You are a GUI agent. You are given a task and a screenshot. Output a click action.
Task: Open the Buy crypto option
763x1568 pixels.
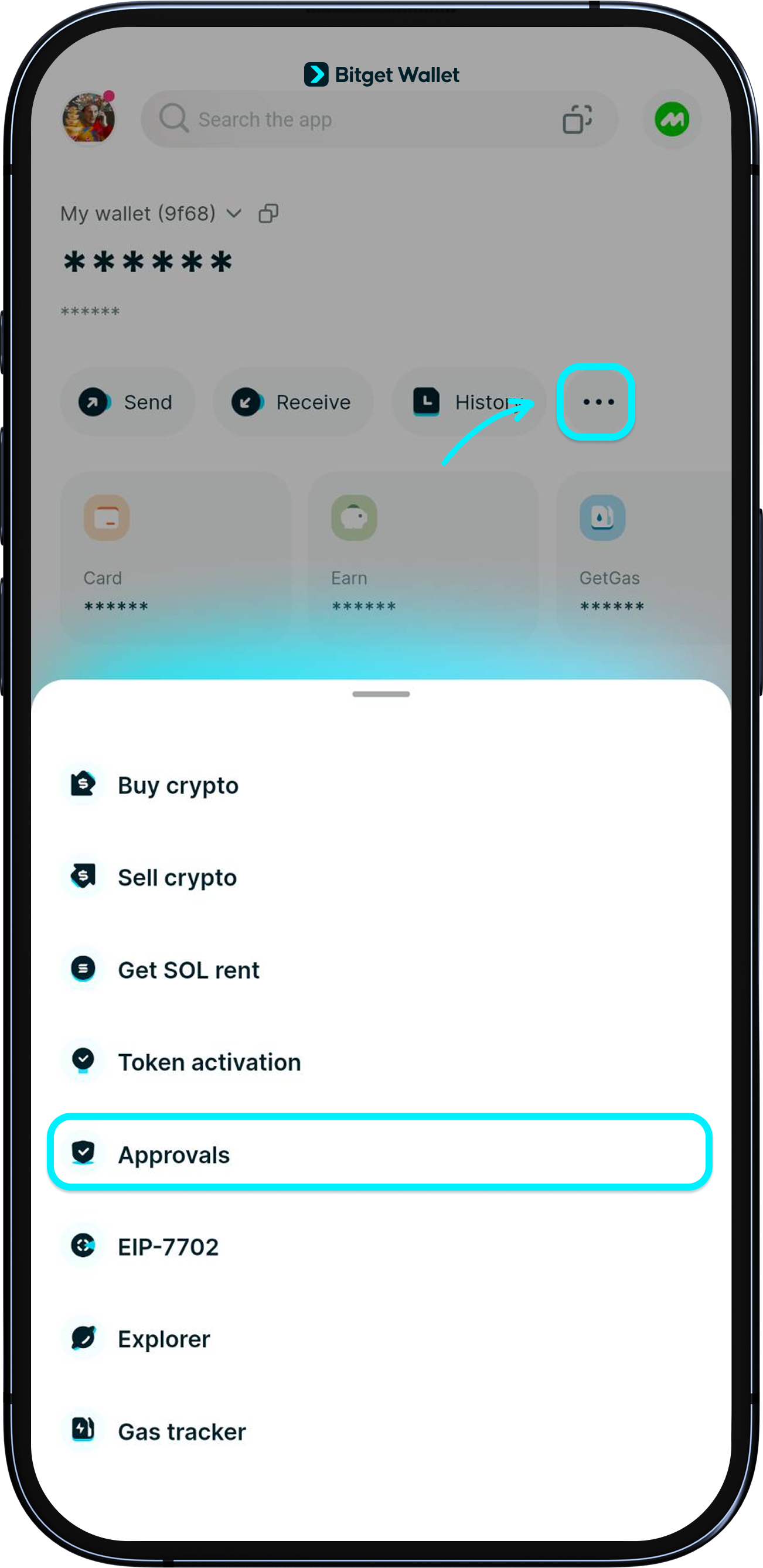click(x=178, y=785)
